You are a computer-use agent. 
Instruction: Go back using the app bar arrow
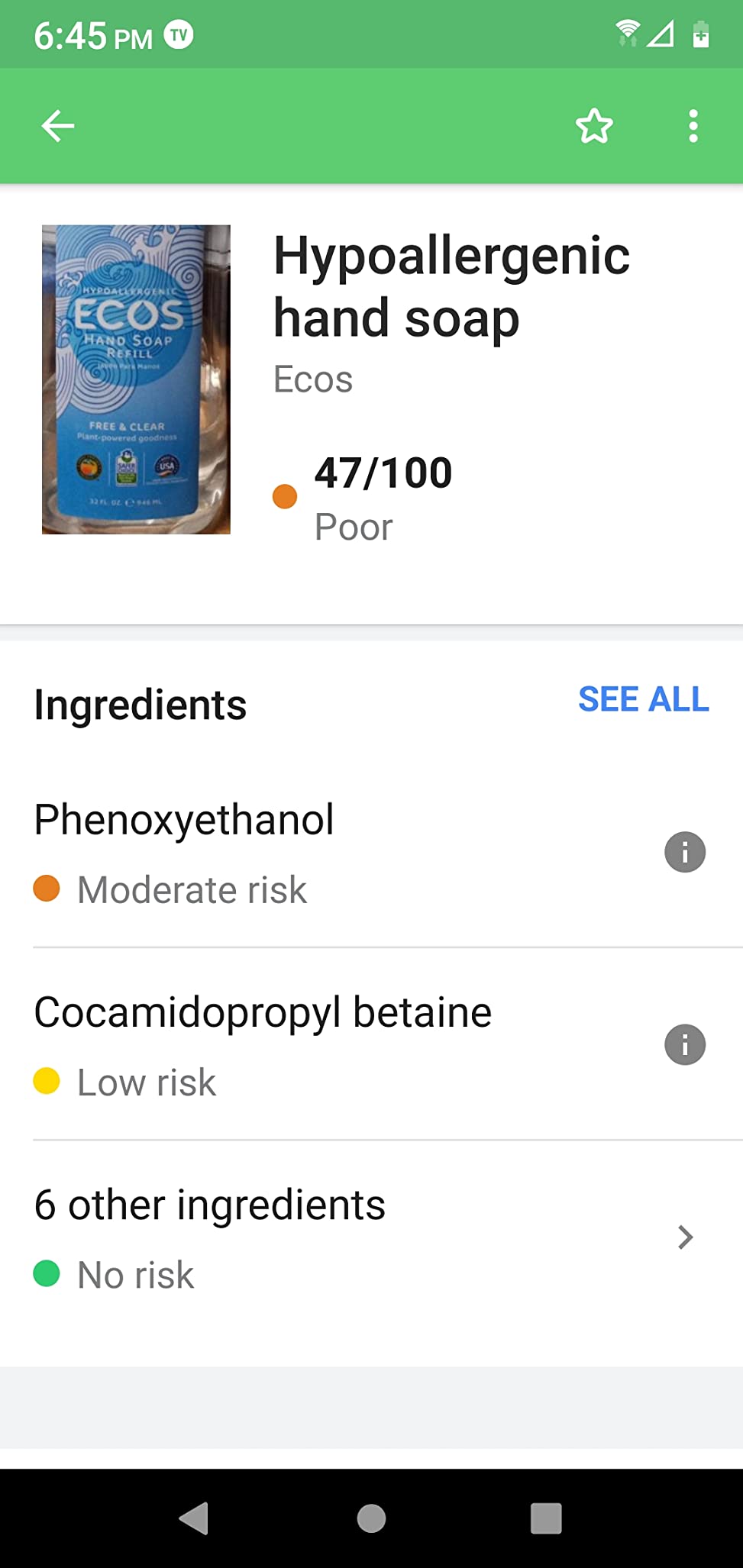click(x=58, y=126)
